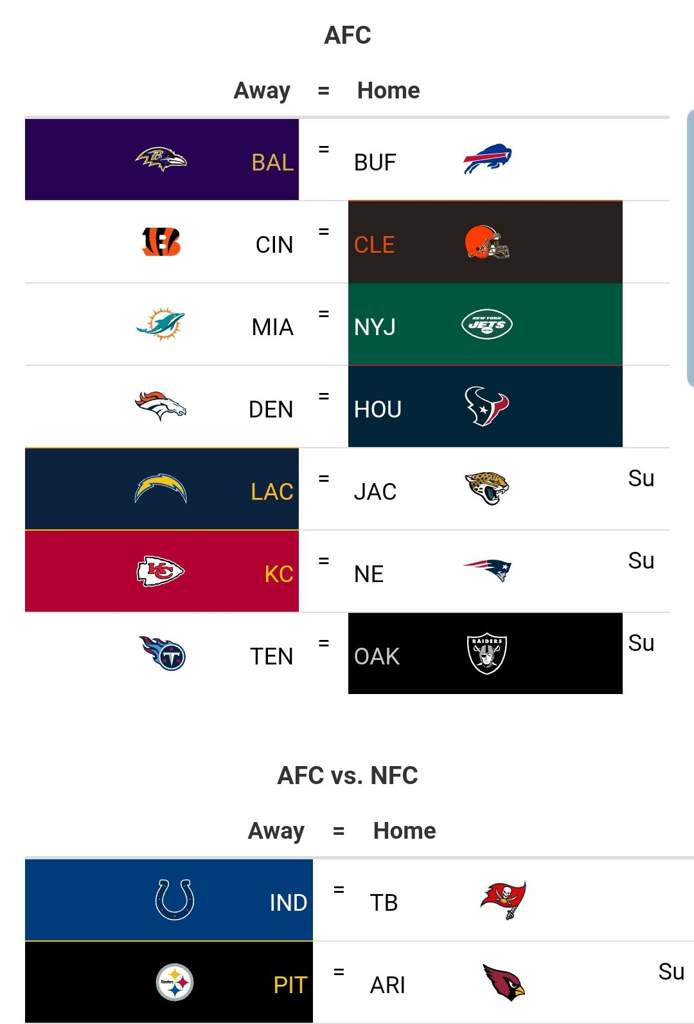Choose New England Patriots to win

pyautogui.click(x=485, y=572)
